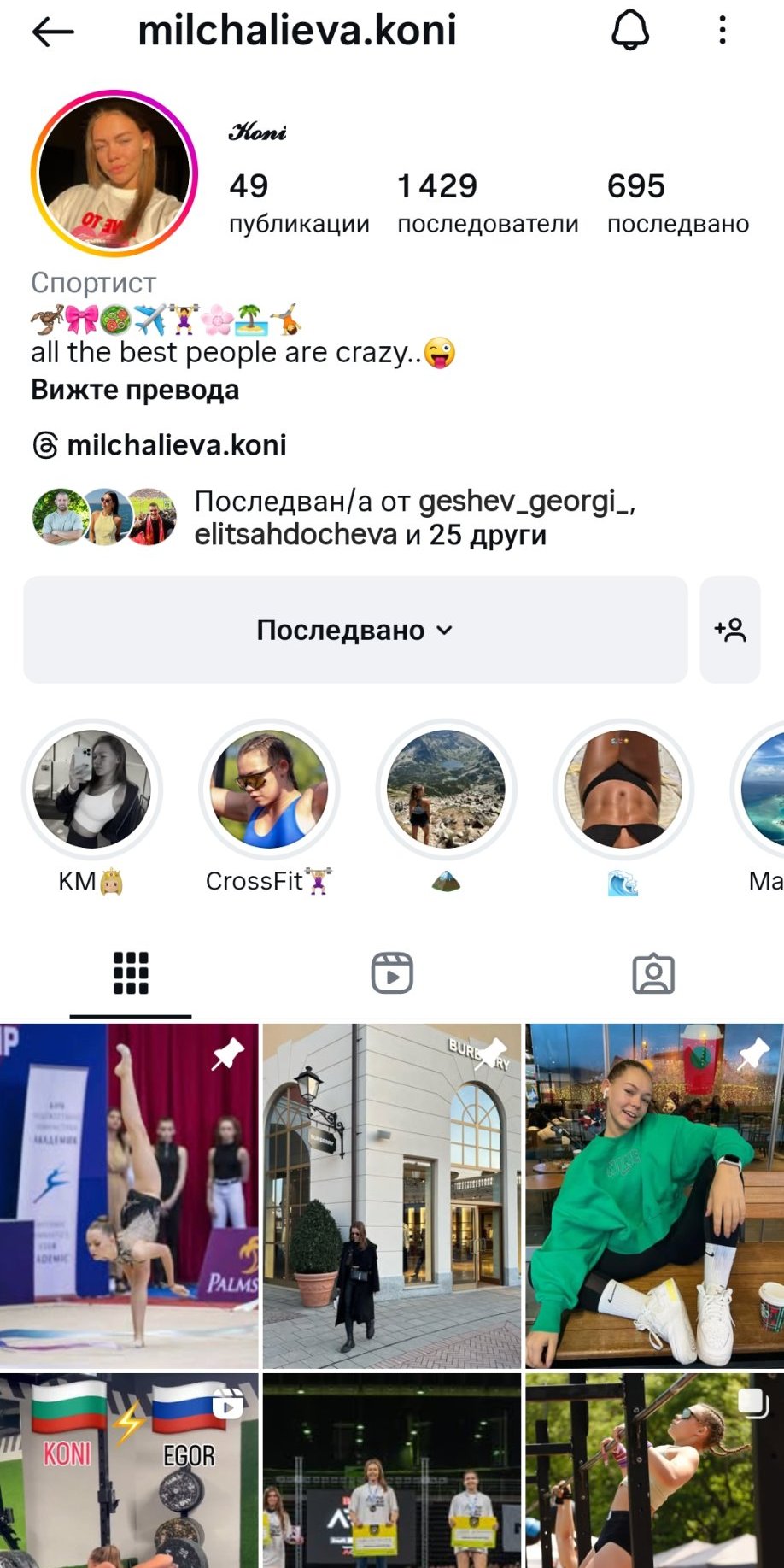Open the 695 последвано list

click(677, 203)
